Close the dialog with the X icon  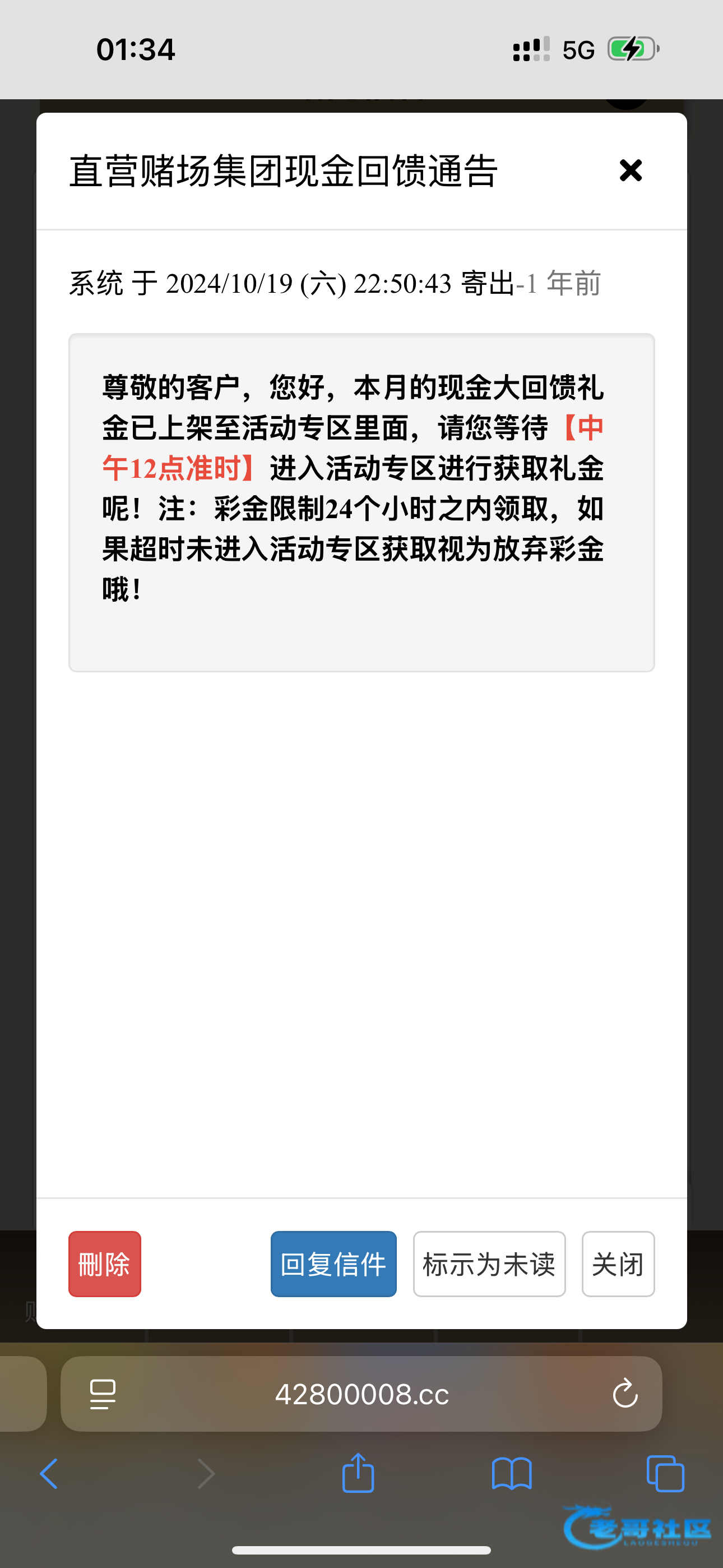point(631,170)
